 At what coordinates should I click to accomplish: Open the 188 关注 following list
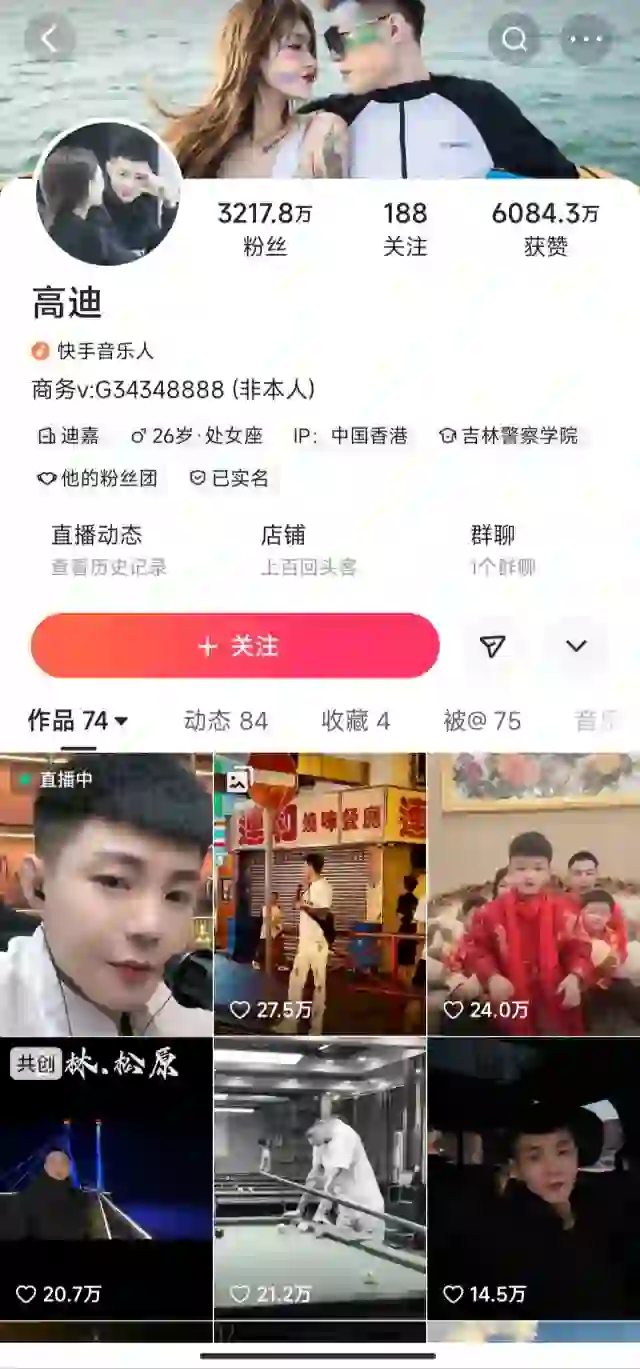405,228
